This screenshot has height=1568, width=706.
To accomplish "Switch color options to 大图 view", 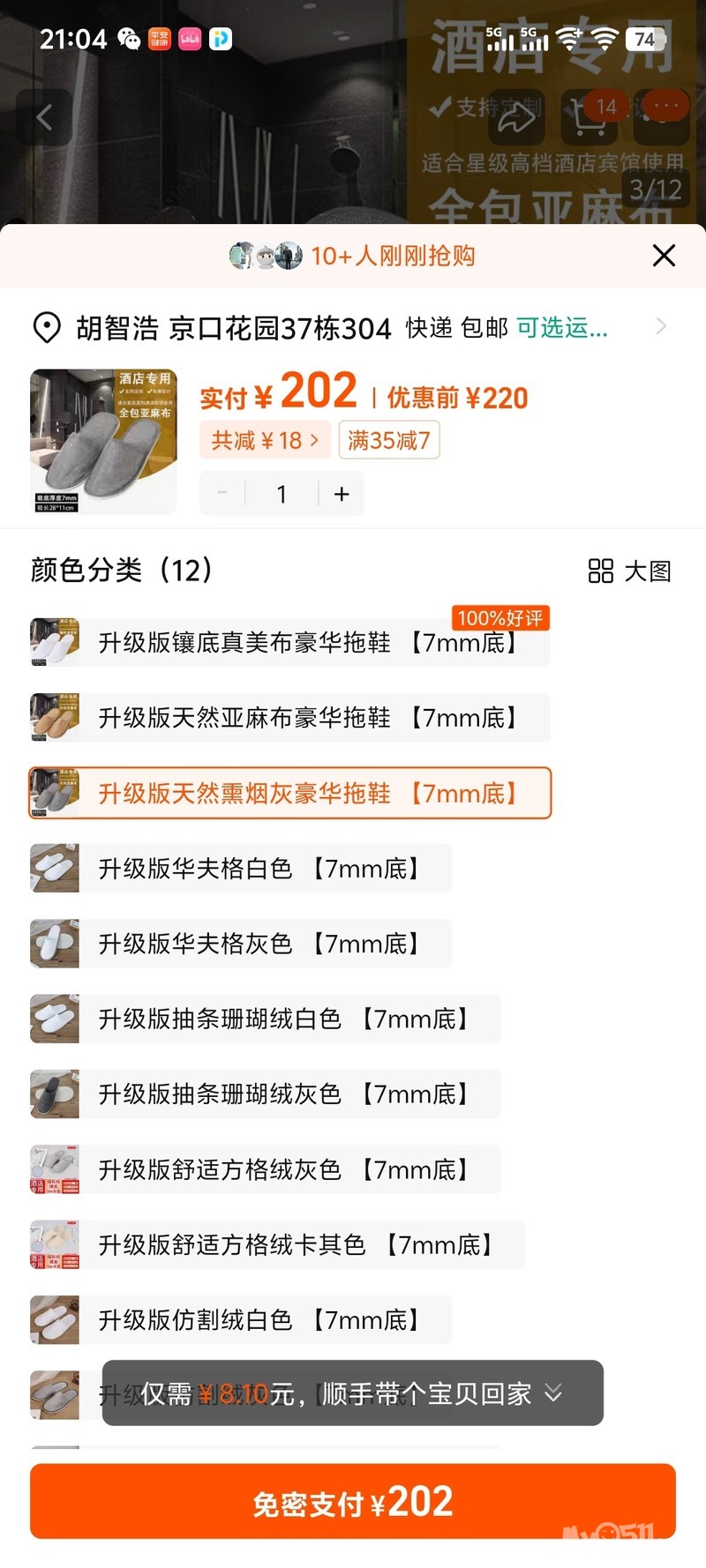I will click(629, 571).
